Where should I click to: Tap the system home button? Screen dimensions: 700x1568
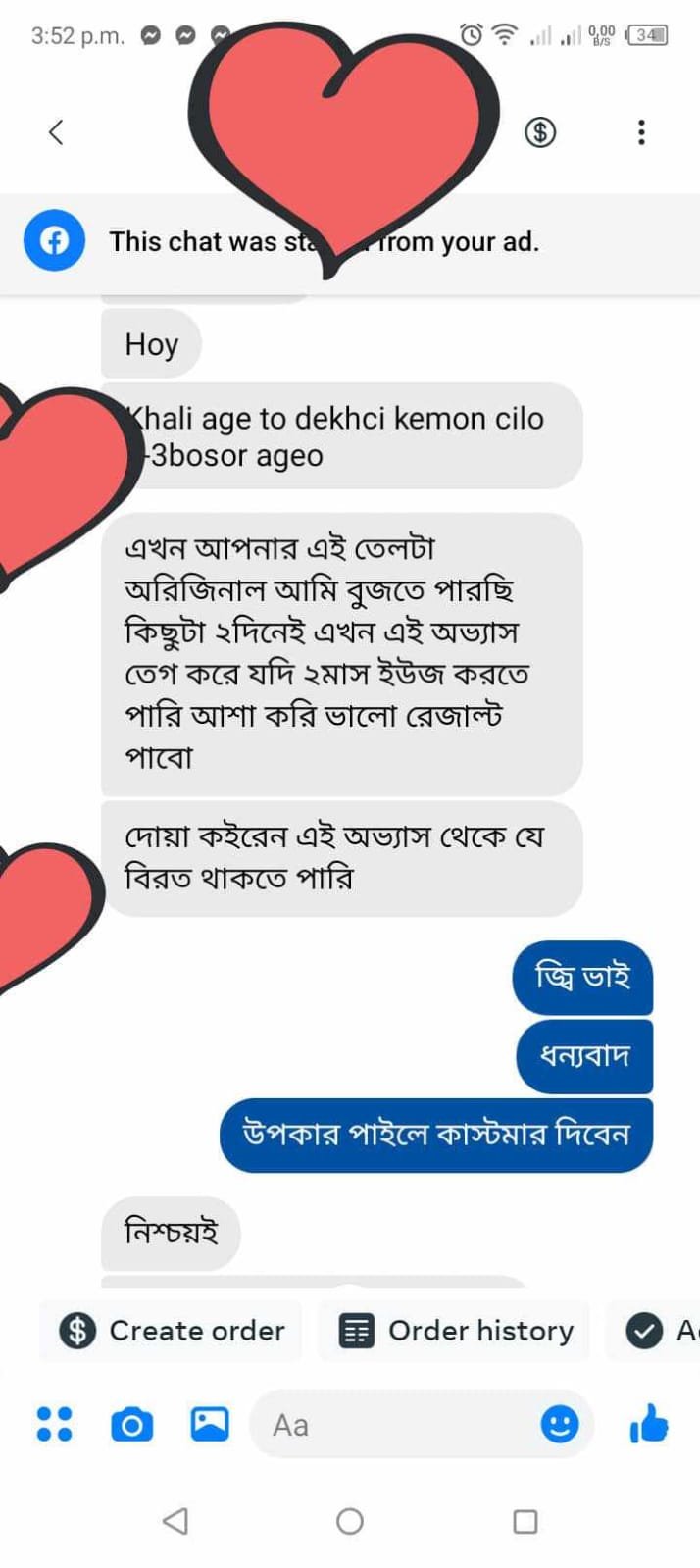coord(350,1521)
